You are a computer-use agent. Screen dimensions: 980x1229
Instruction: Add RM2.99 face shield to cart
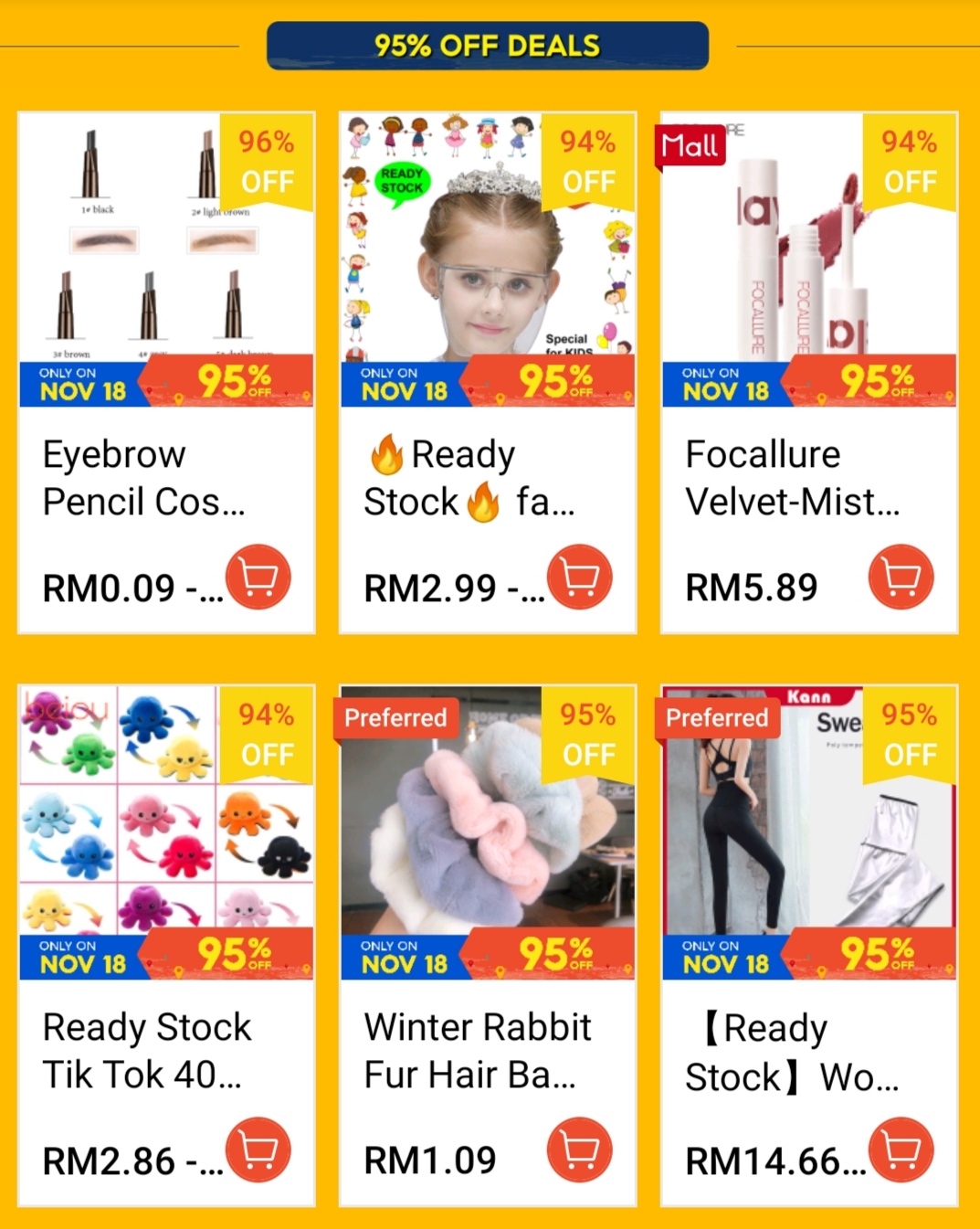click(x=579, y=577)
